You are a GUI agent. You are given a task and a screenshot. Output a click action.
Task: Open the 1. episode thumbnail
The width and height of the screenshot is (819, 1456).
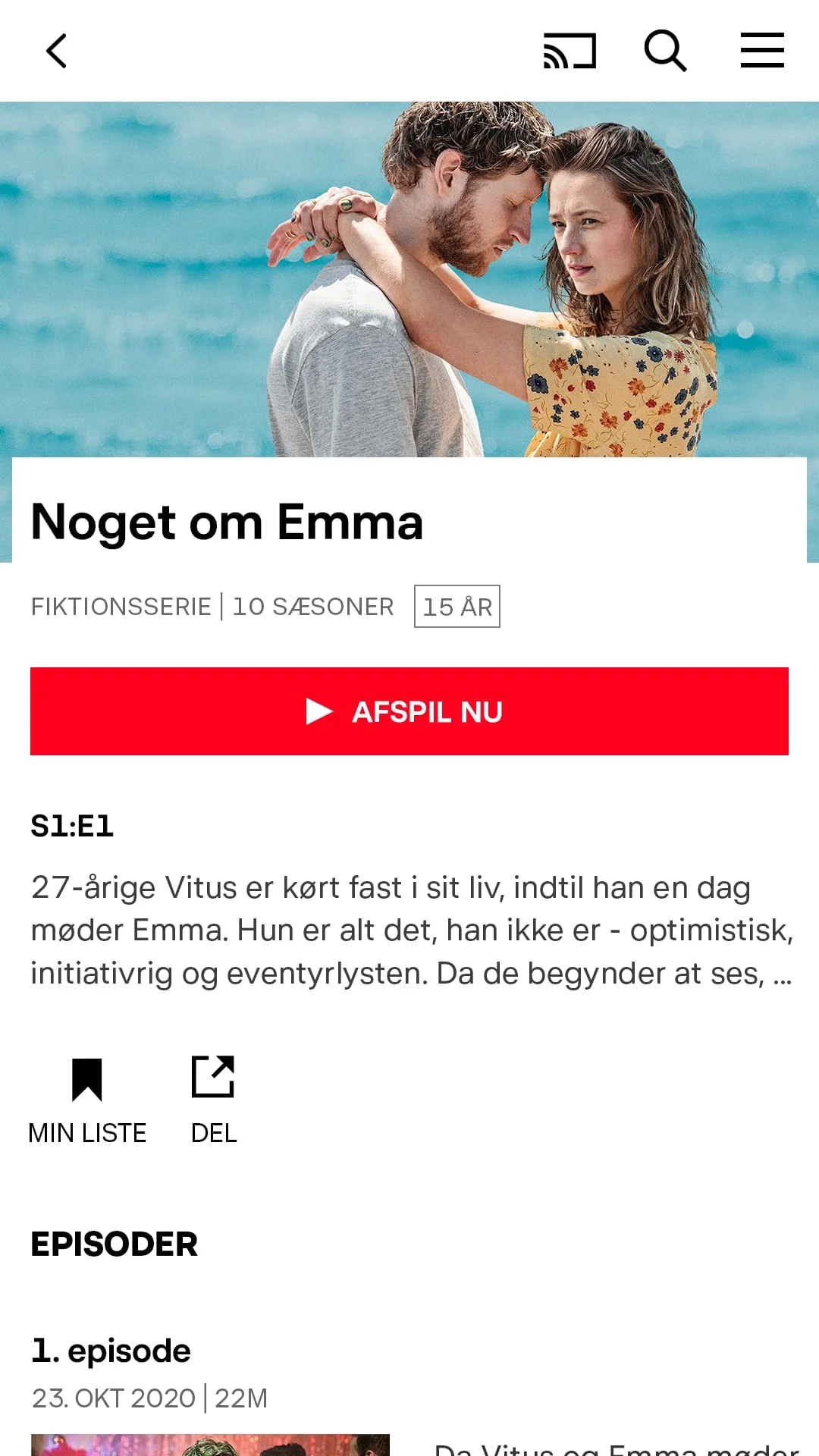(x=210, y=1445)
